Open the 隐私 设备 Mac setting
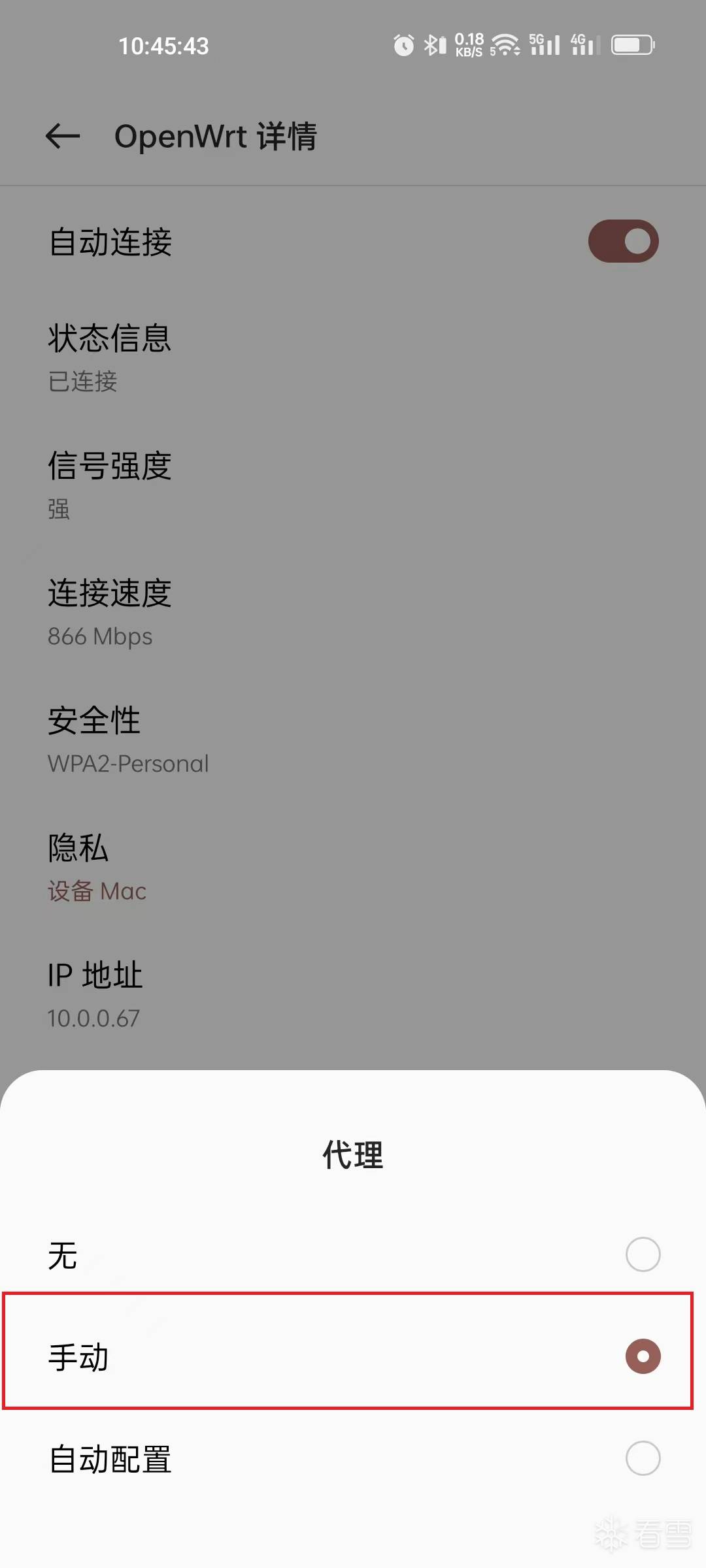This screenshot has width=706, height=1568. (97, 868)
